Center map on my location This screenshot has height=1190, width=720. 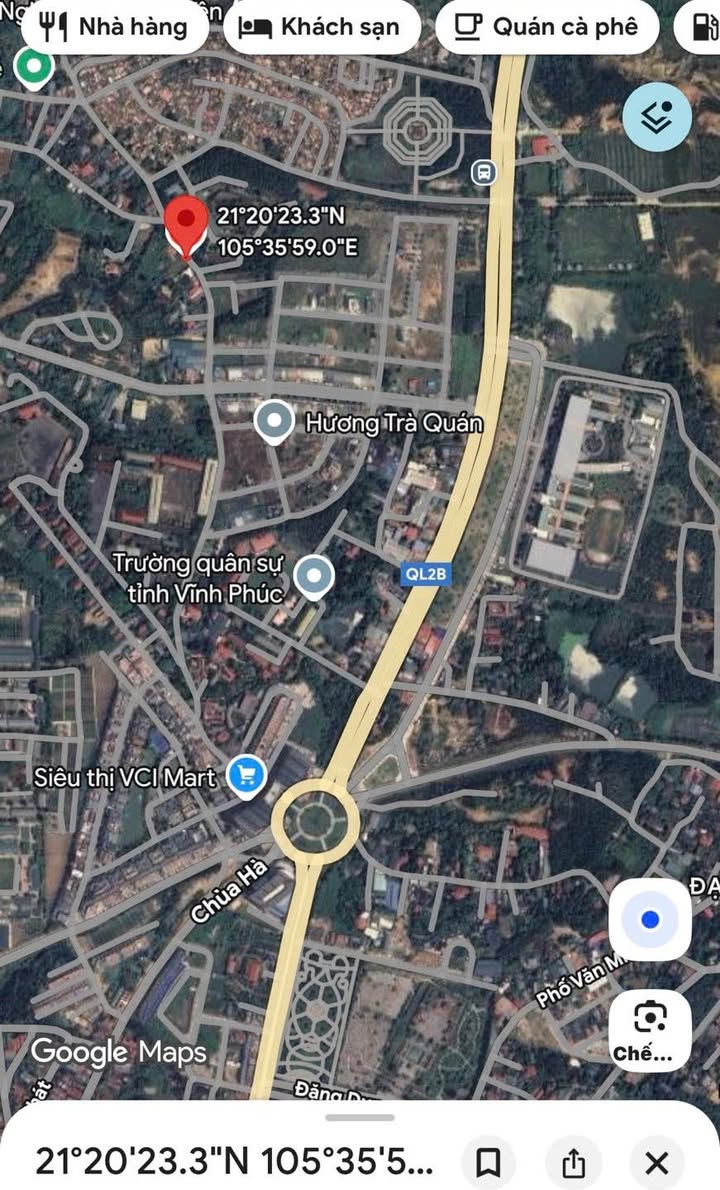coord(650,920)
